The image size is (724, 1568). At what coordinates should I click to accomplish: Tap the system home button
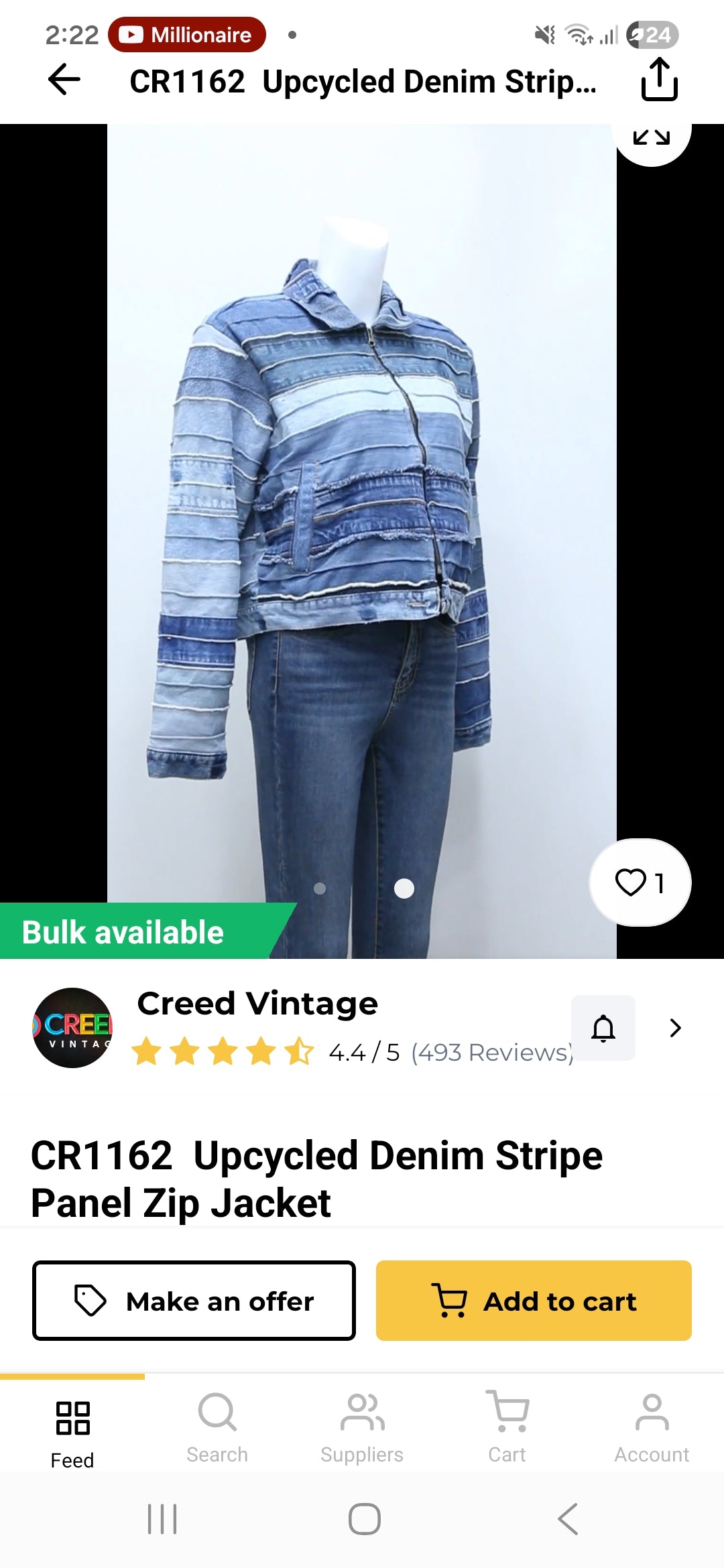(x=364, y=1519)
